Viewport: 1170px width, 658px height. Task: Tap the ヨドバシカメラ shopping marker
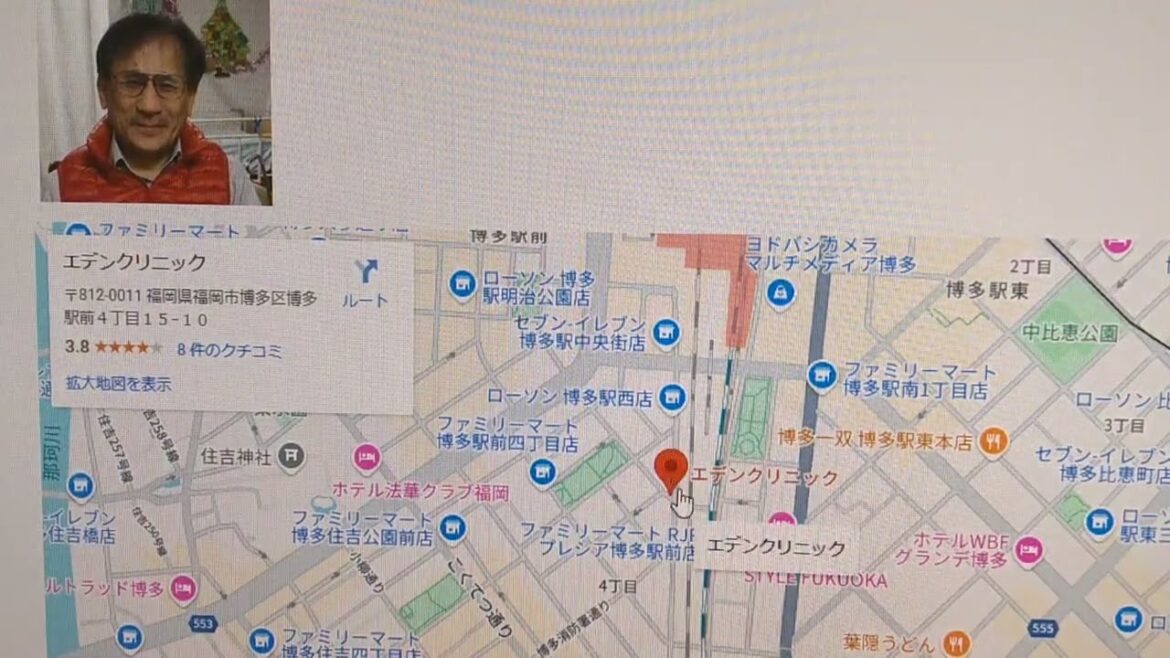[780, 293]
